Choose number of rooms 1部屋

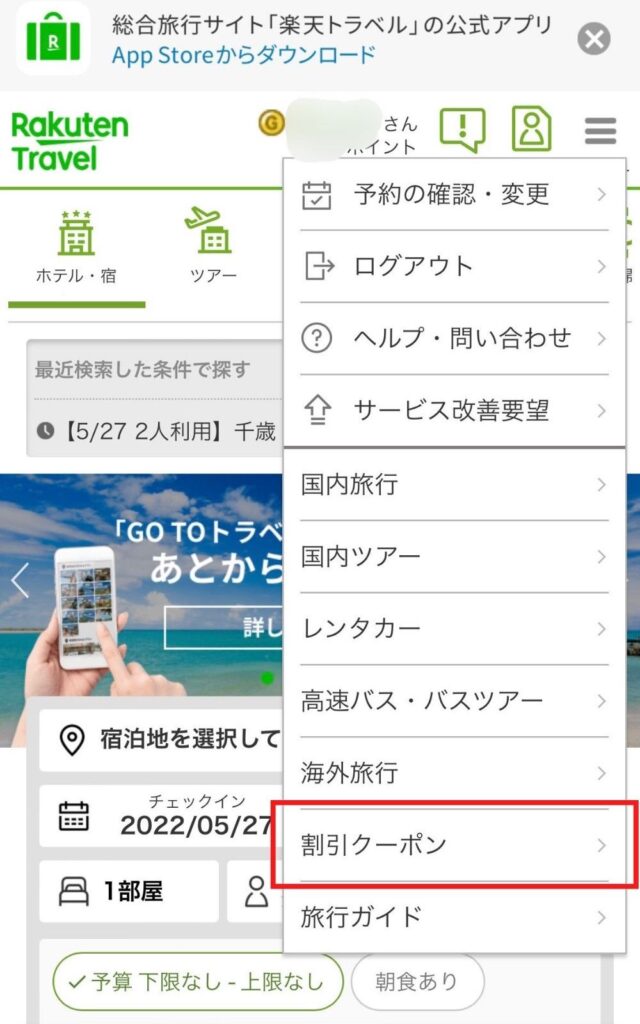(128, 892)
